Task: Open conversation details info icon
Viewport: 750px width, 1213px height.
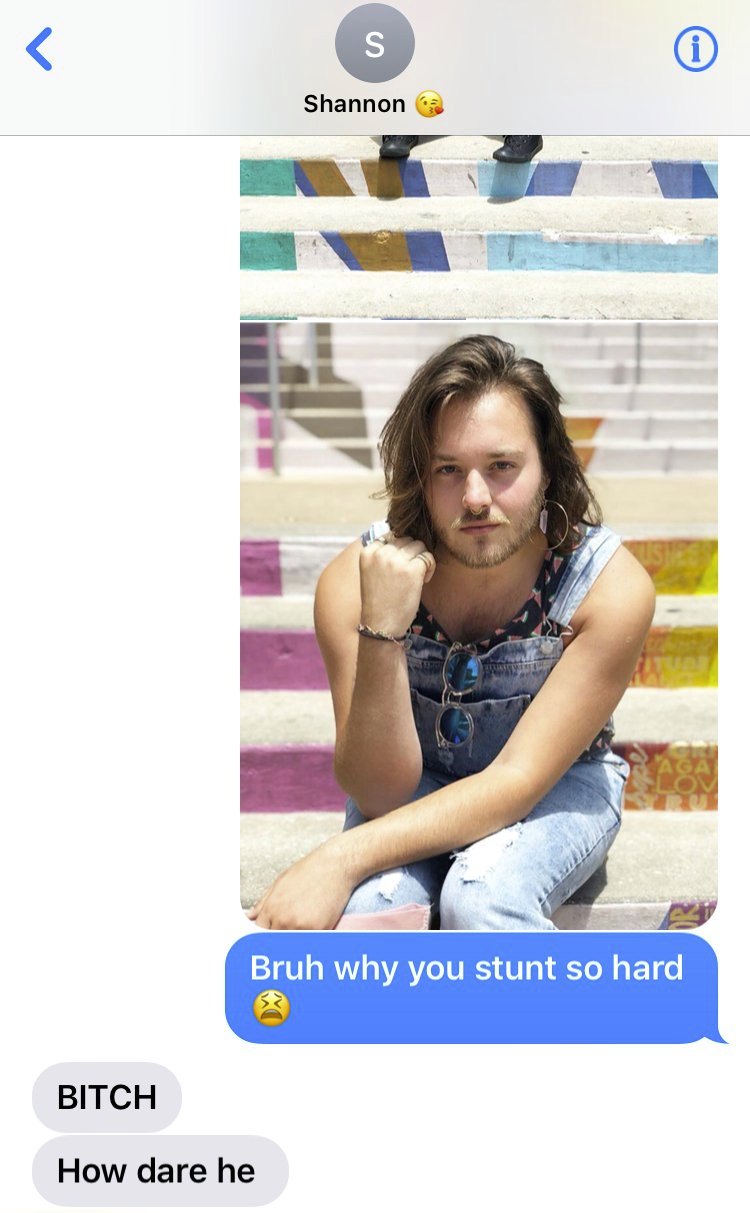Action: pos(695,48)
